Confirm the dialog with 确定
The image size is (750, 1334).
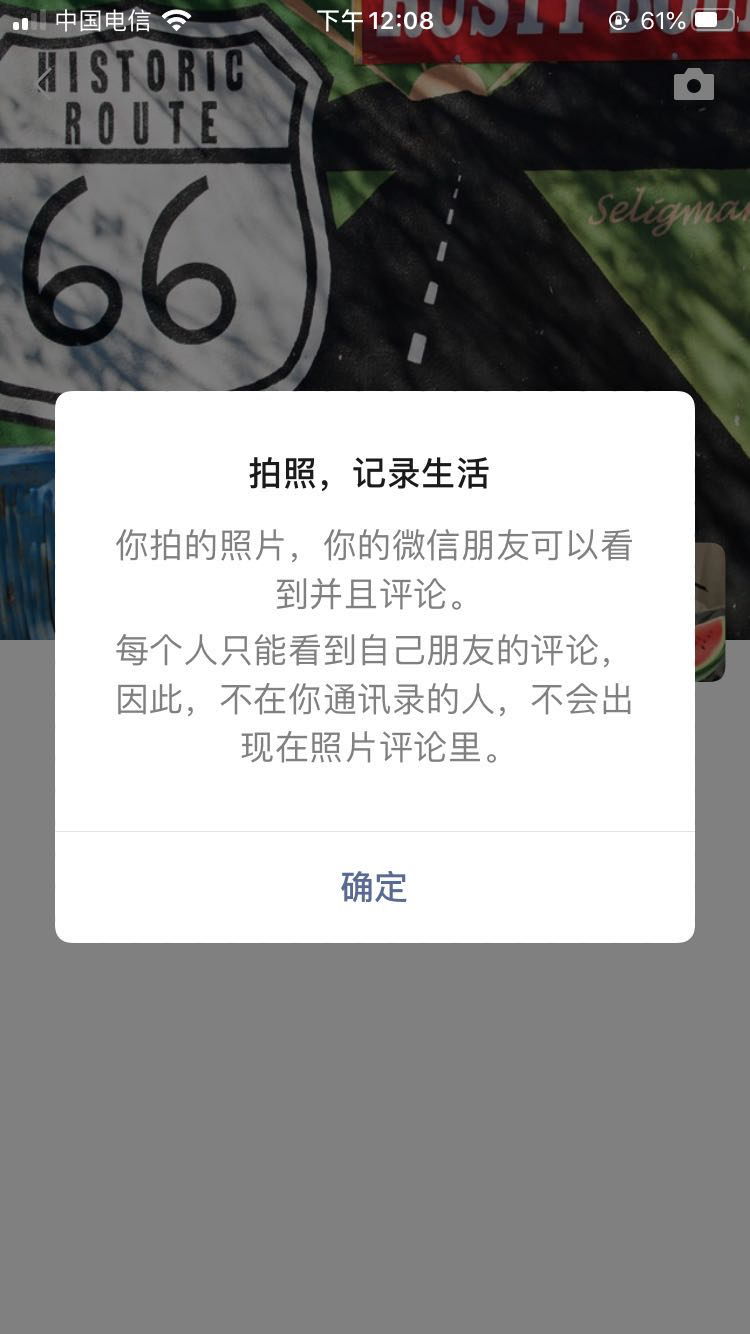(x=374, y=887)
